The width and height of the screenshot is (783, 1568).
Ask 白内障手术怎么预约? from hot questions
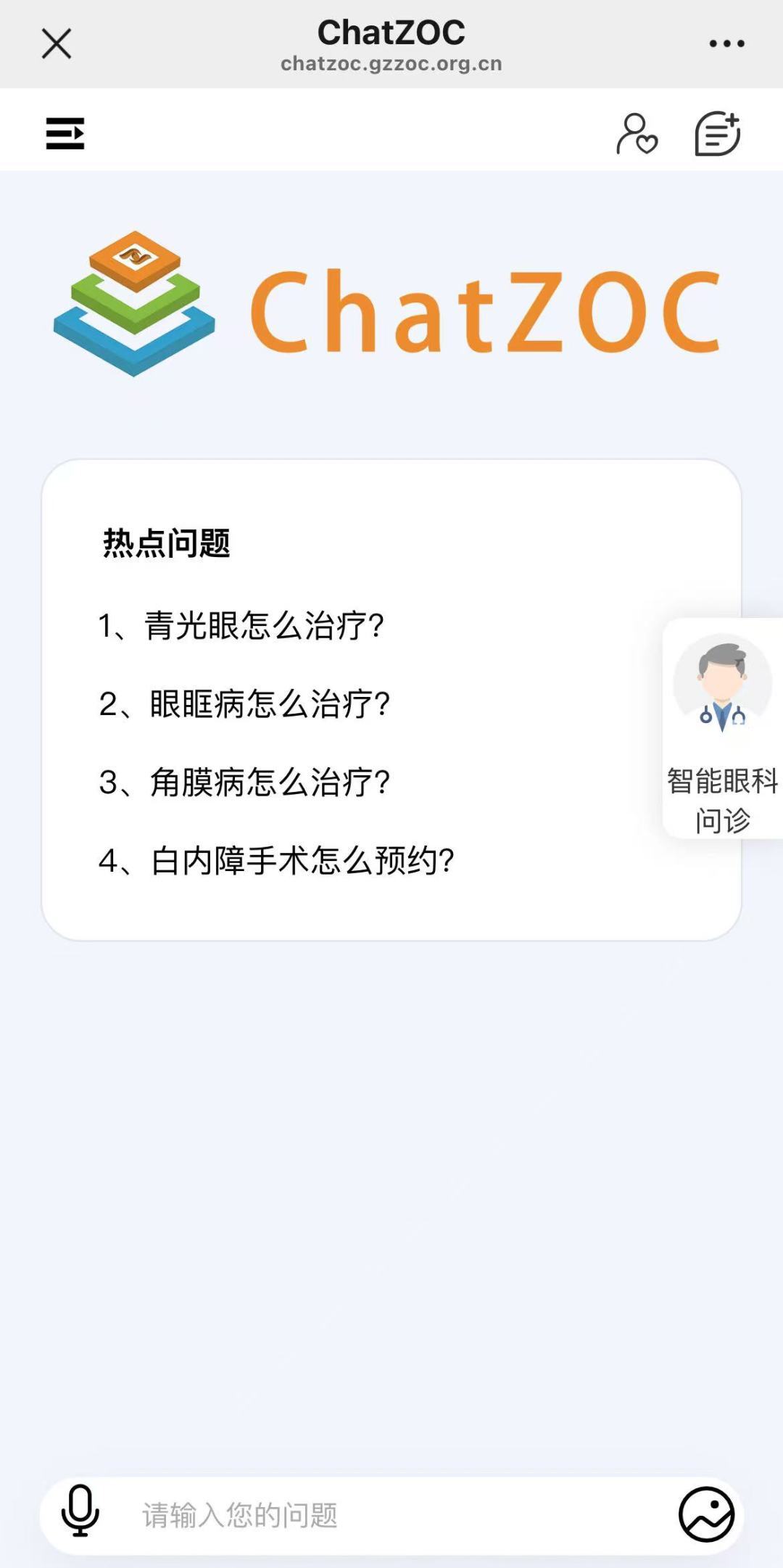[x=276, y=860]
